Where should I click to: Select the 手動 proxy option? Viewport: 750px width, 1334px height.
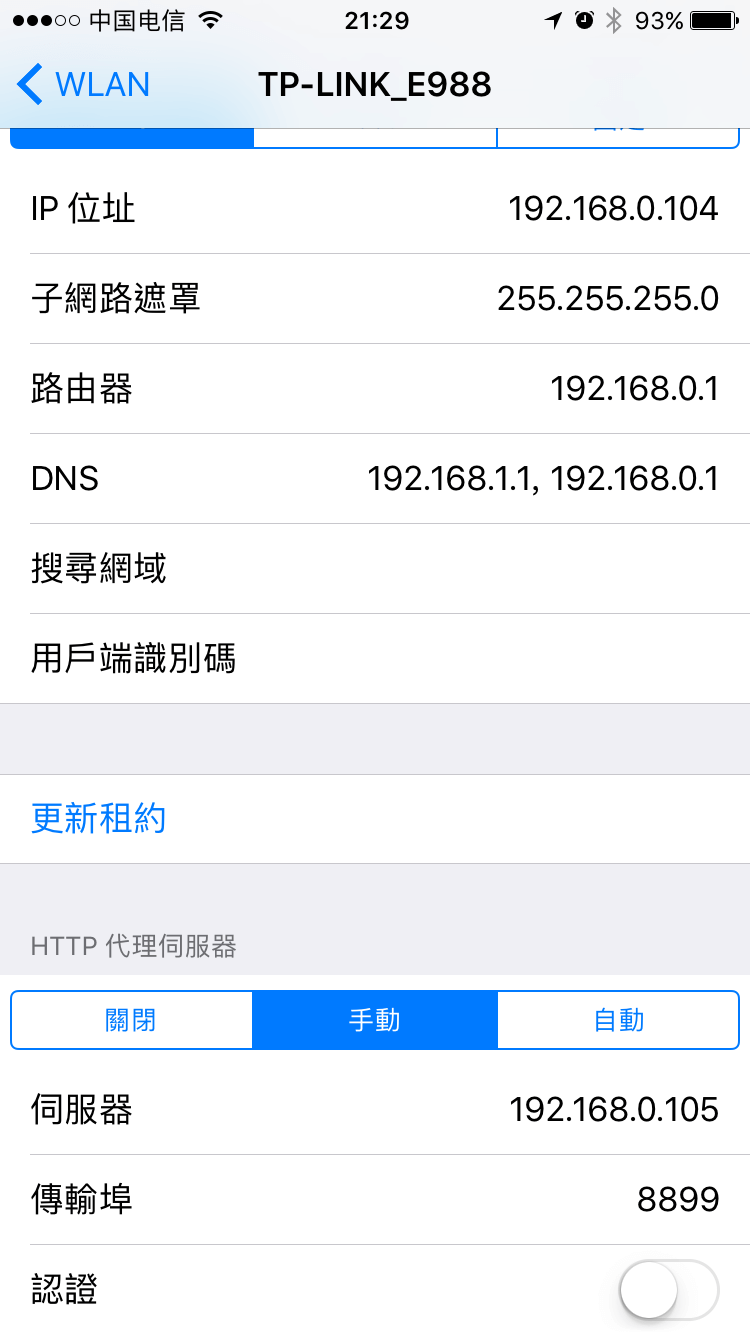click(374, 1020)
